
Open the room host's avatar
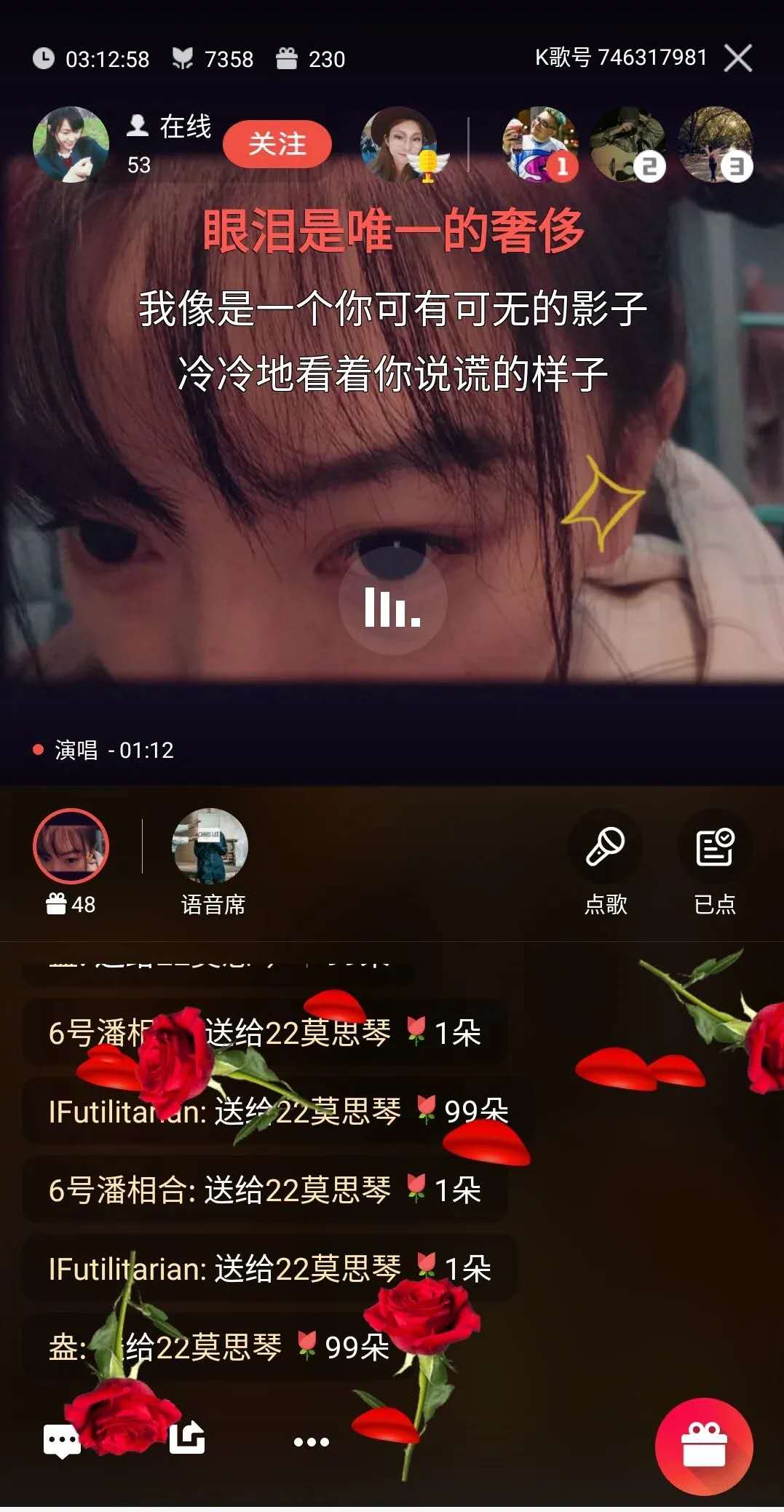pos(71,144)
